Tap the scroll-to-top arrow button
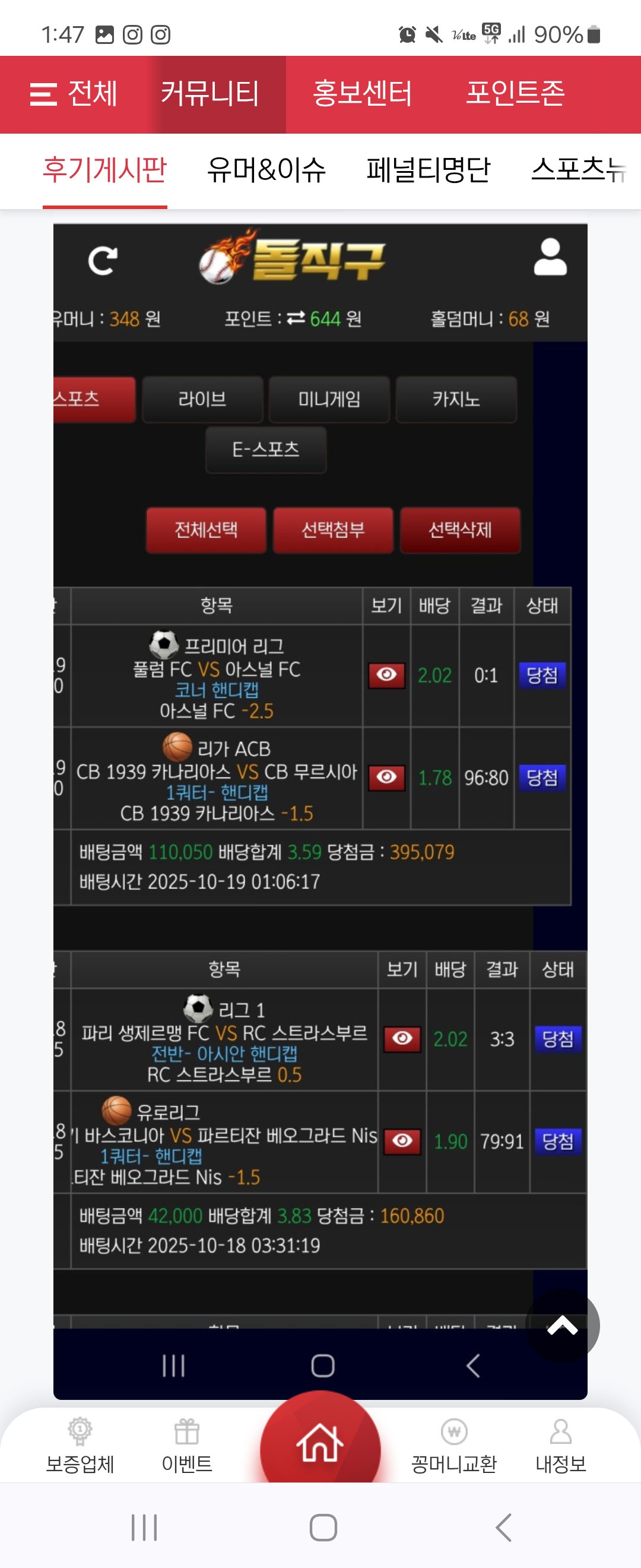The height and width of the screenshot is (1568, 641). (563, 1325)
